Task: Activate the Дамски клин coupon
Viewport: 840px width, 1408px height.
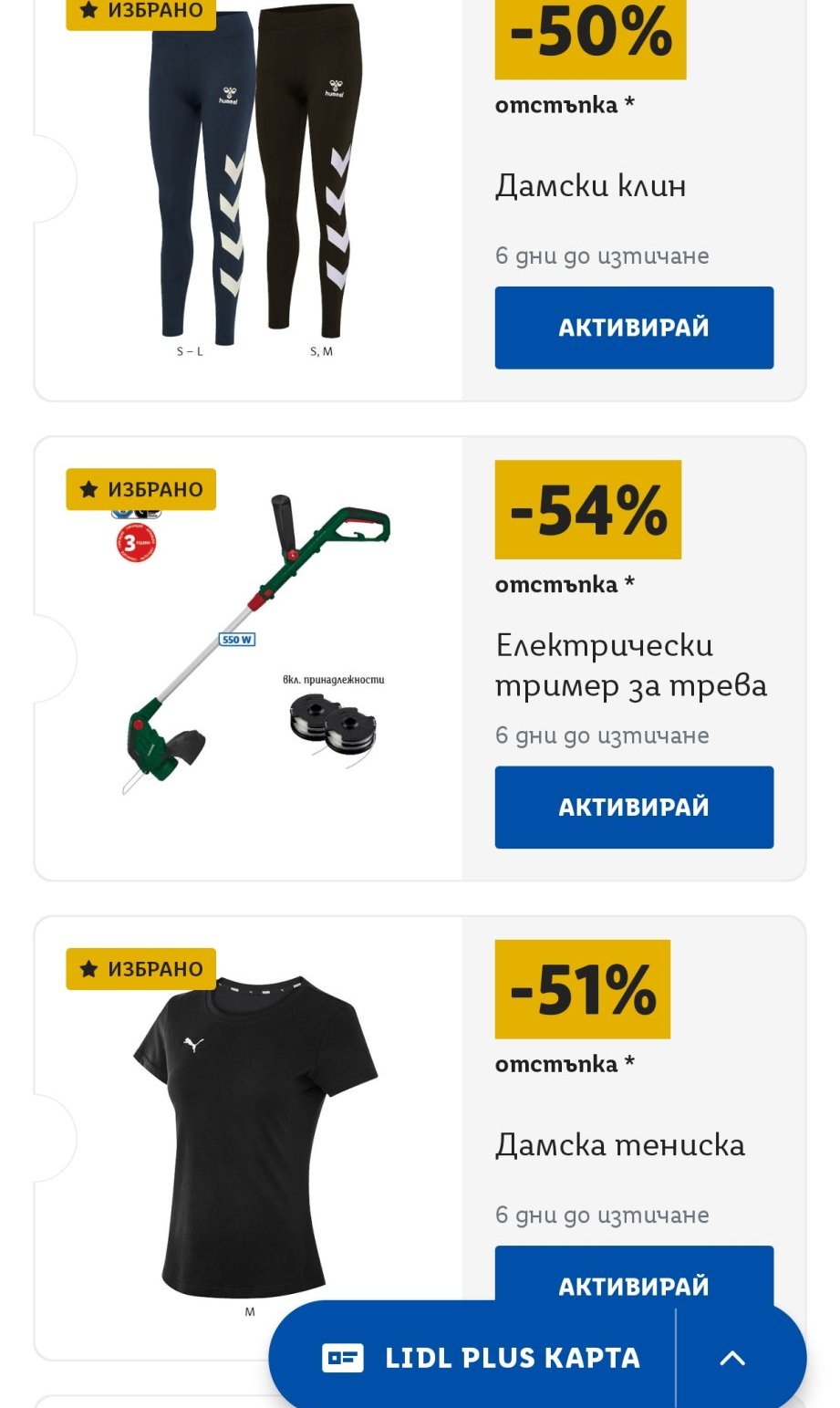Action: point(634,328)
